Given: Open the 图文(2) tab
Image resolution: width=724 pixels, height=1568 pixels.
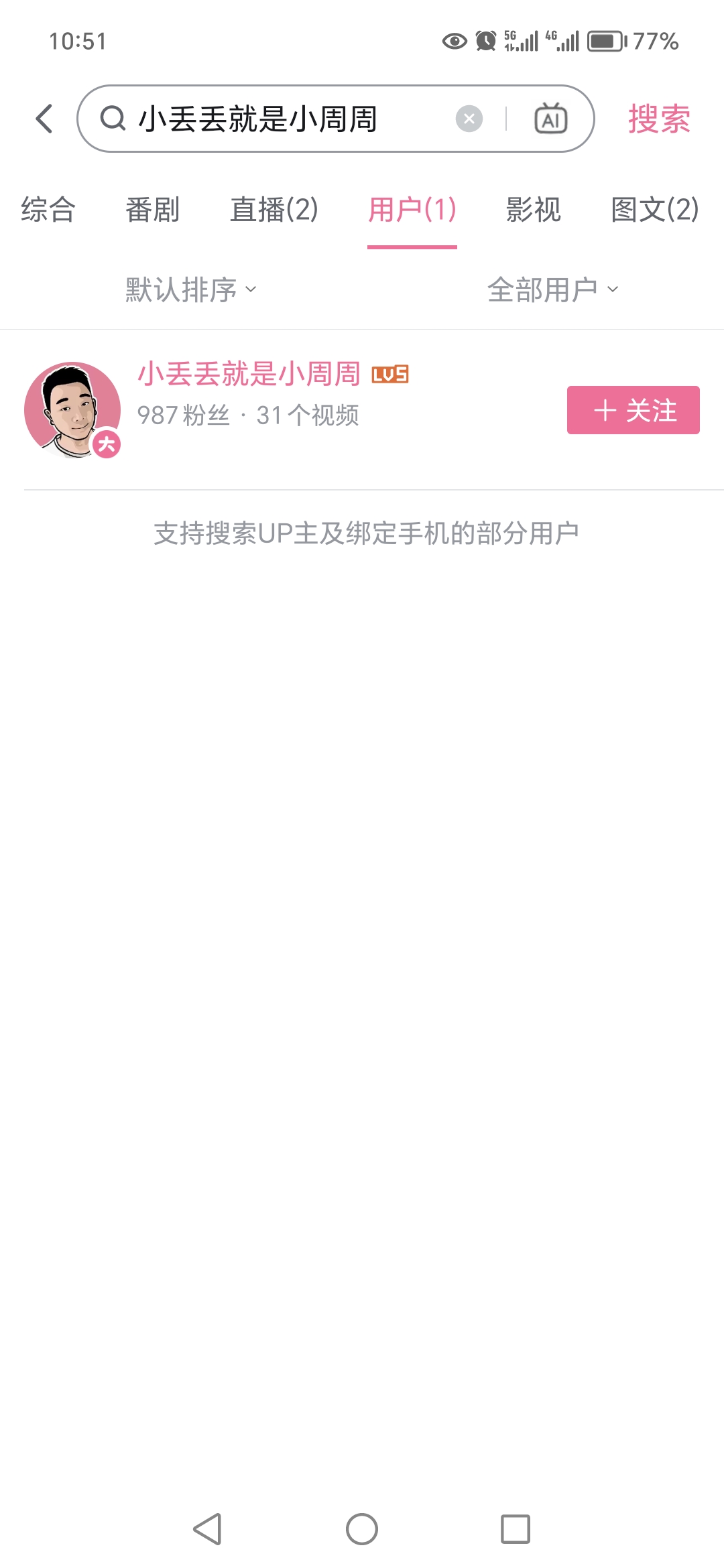Looking at the screenshot, I should (654, 210).
